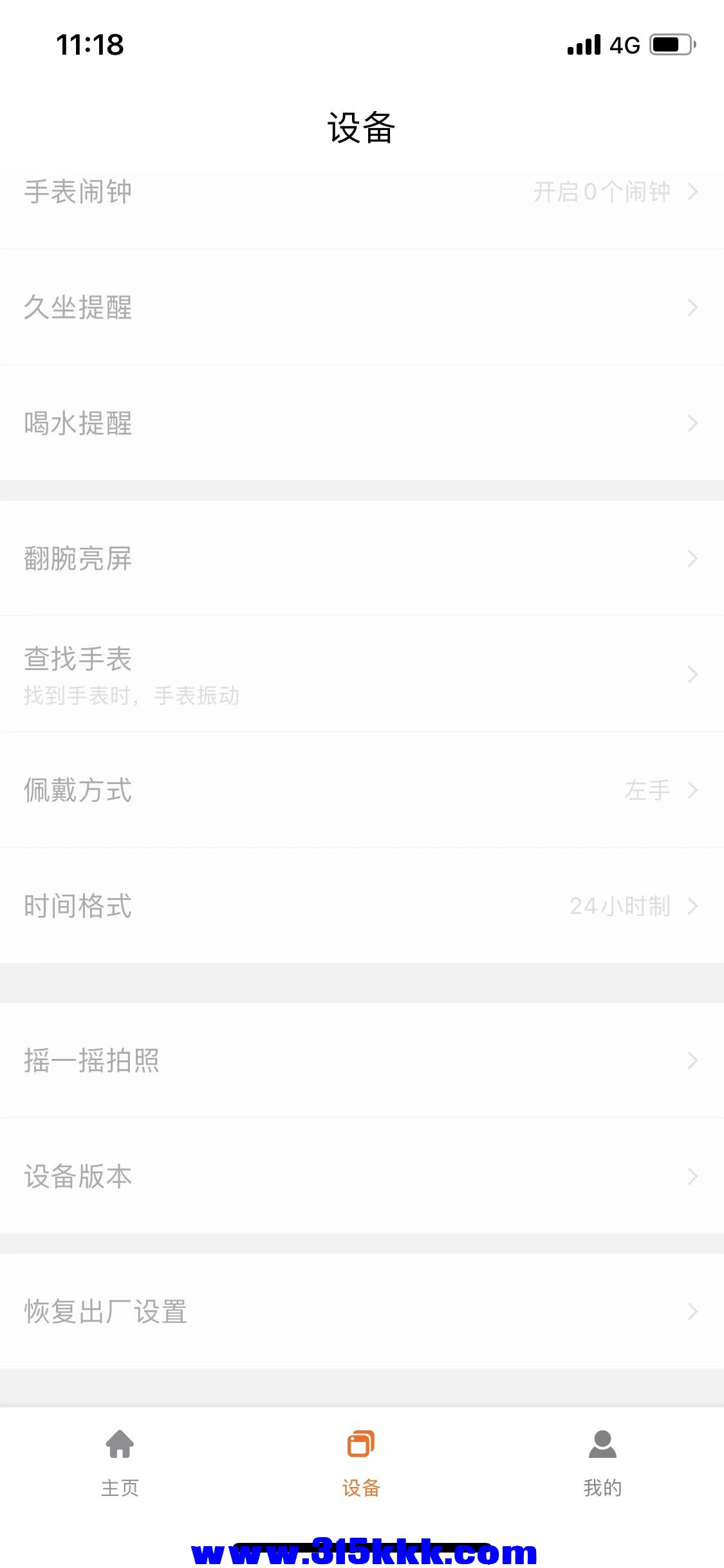Expand 时间格式 time format selection
724x1568 pixels.
coord(362,907)
